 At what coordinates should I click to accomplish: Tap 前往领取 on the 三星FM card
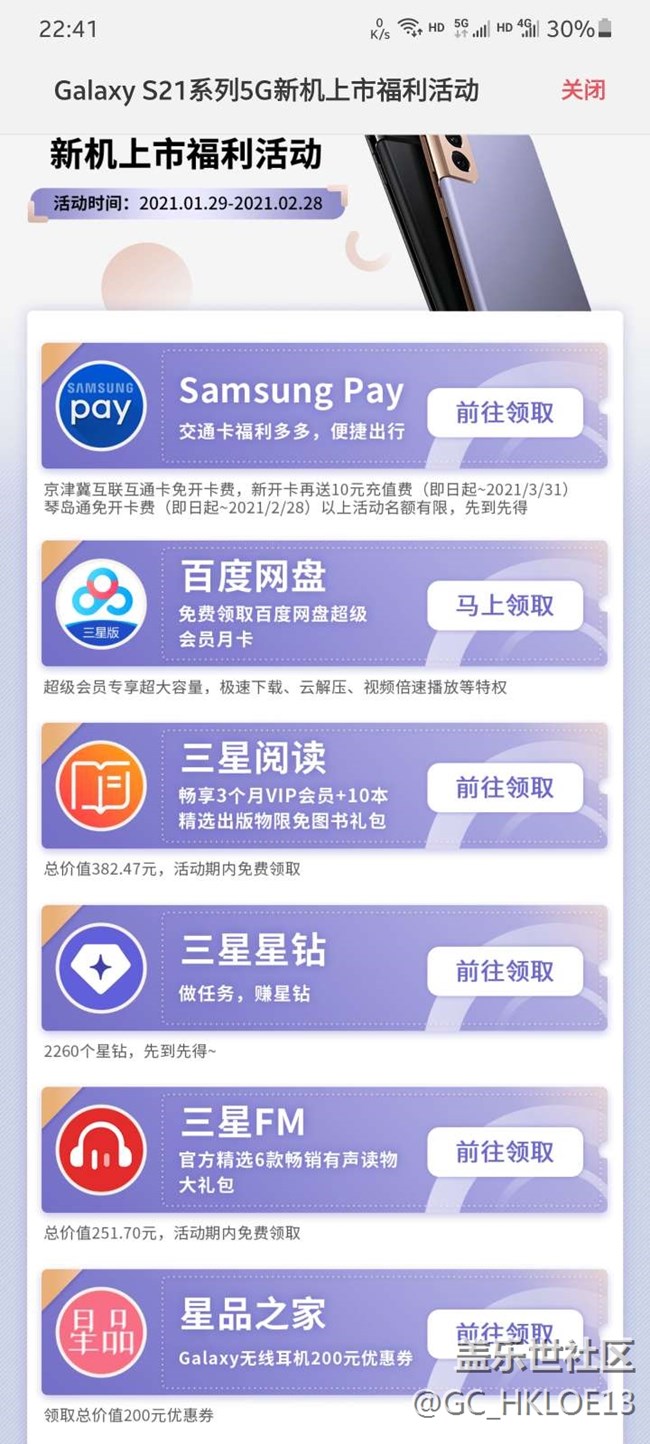(x=505, y=1152)
